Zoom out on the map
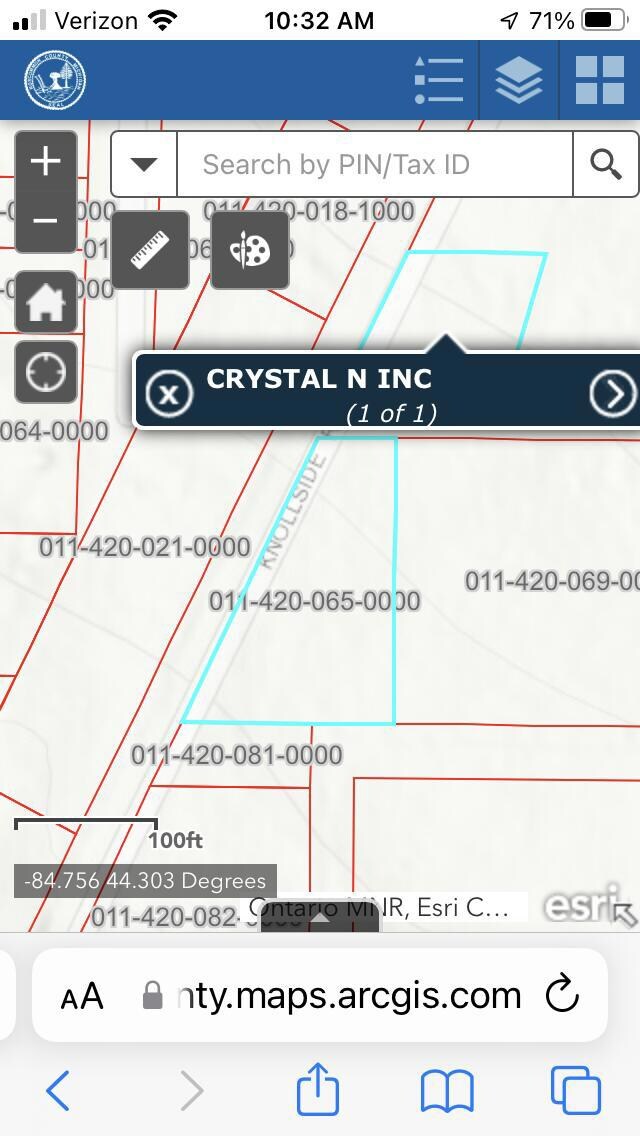 46,221
